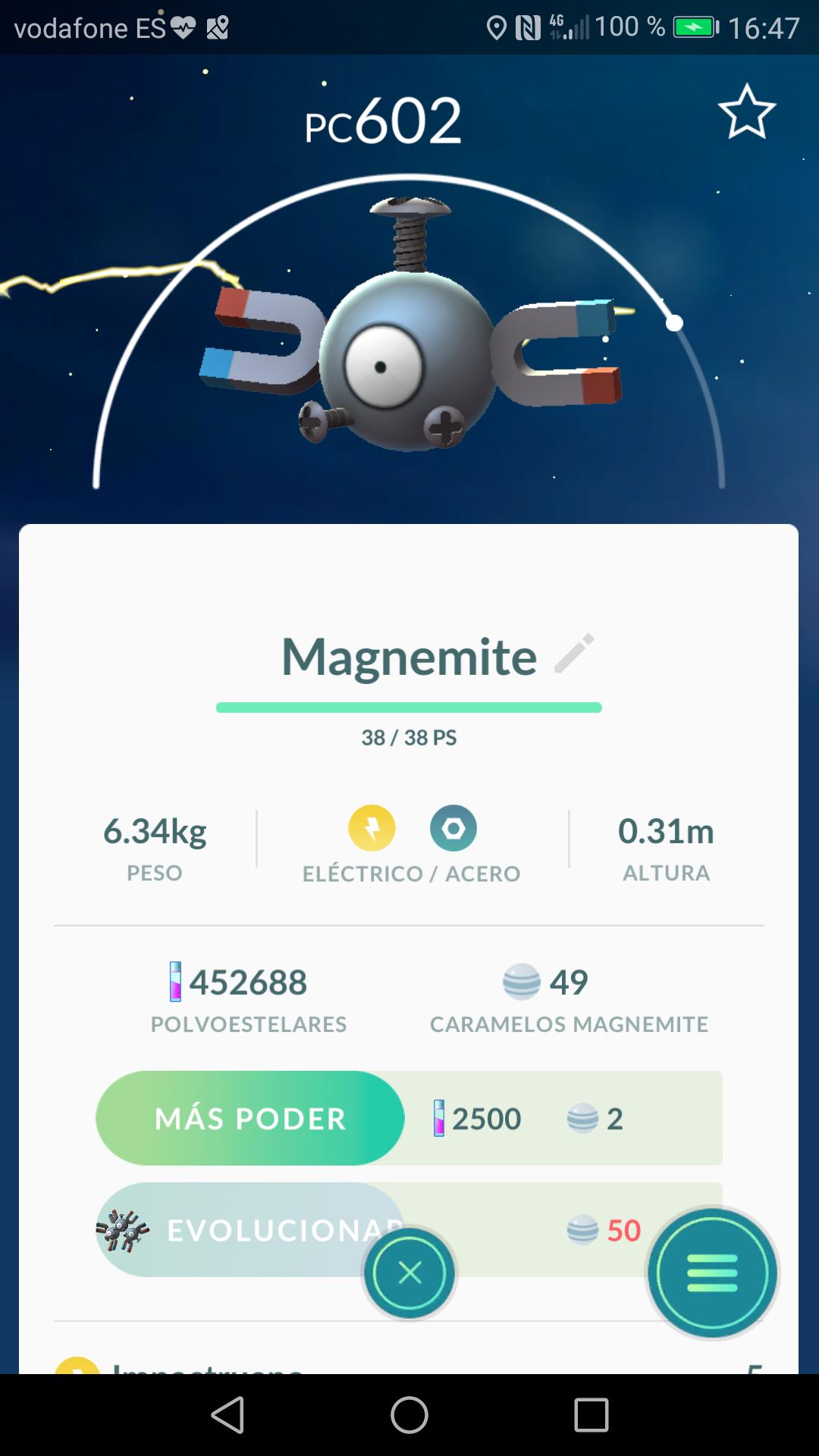The height and width of the screenshot is (1456, 819).
Task: Open the round menu button with three lines
Action: [712, 1272]
